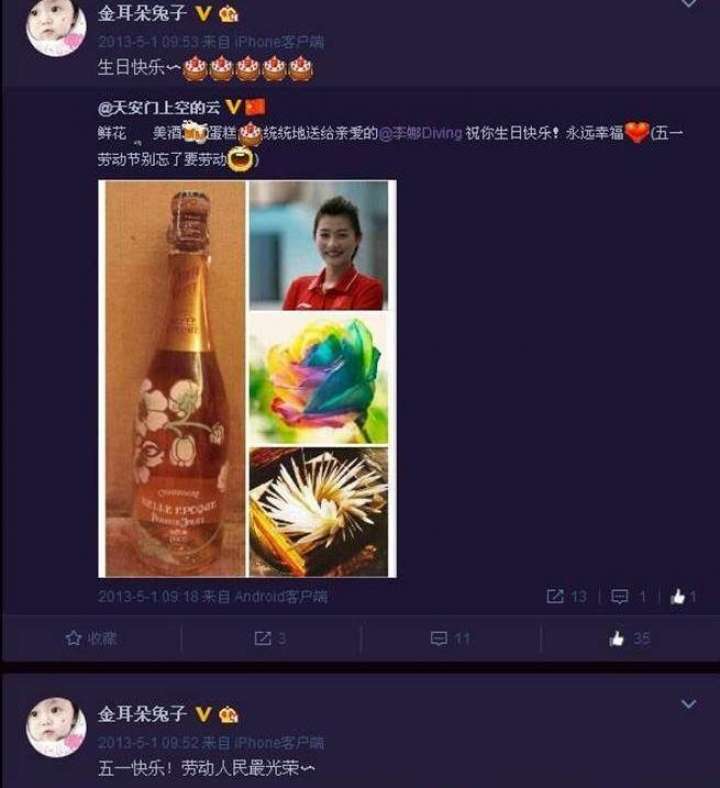Comment on the original quoted post
Screen dimensions: 720x788
point(628,596)
